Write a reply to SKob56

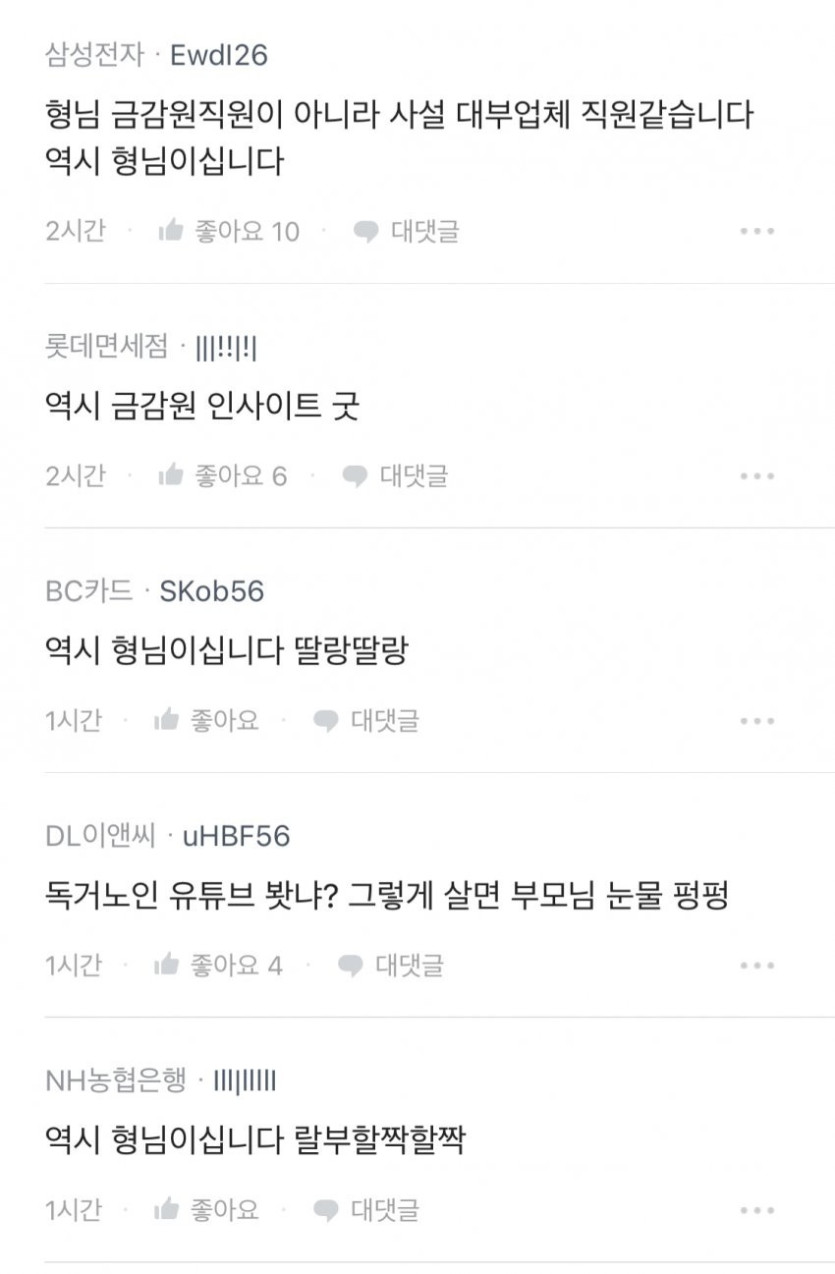pos(366,720)
